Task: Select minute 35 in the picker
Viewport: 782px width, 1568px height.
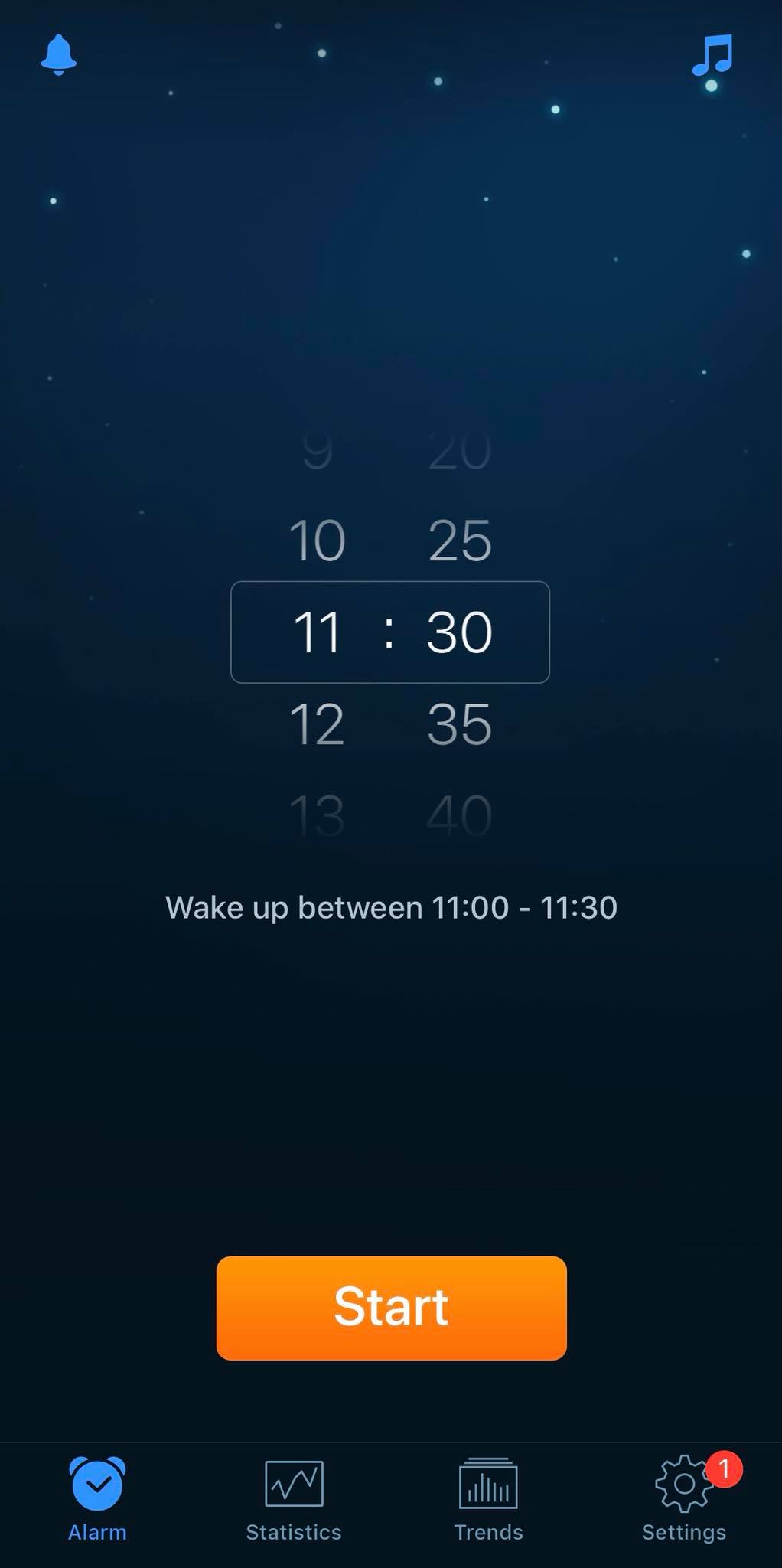Action: [x=459, y=724]
